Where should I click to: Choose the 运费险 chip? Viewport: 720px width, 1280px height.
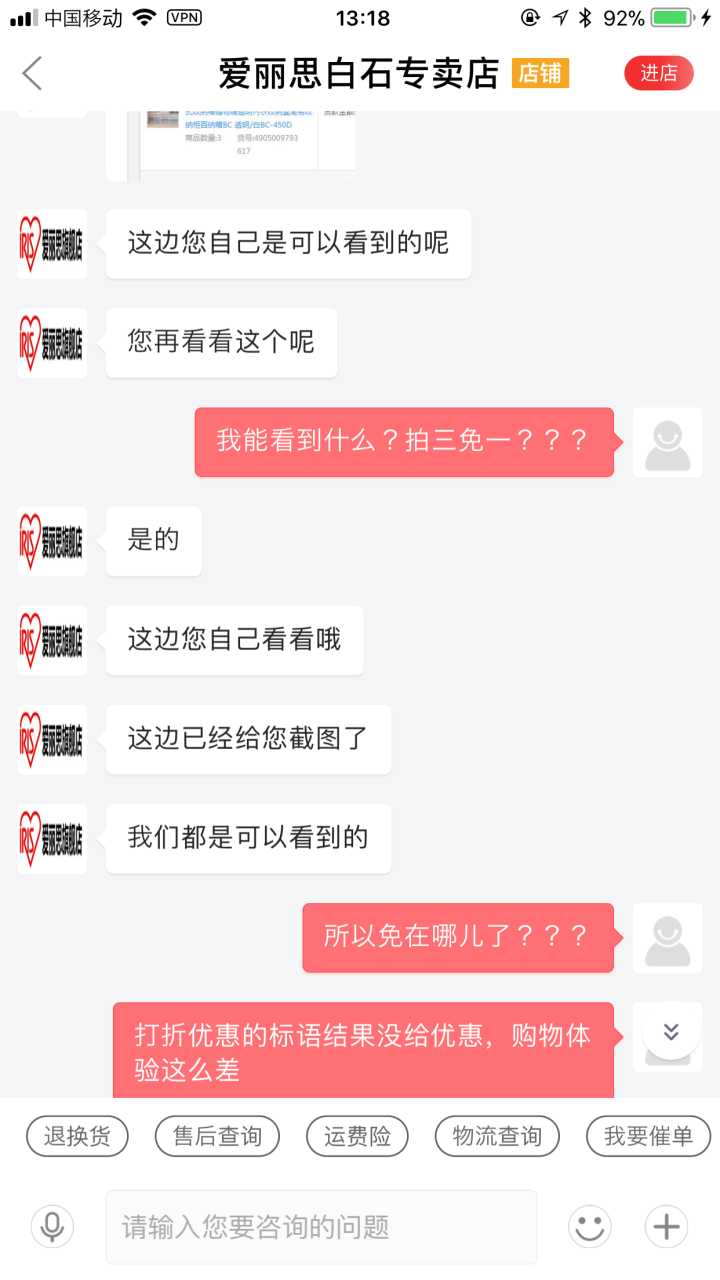pos(357,1136)
